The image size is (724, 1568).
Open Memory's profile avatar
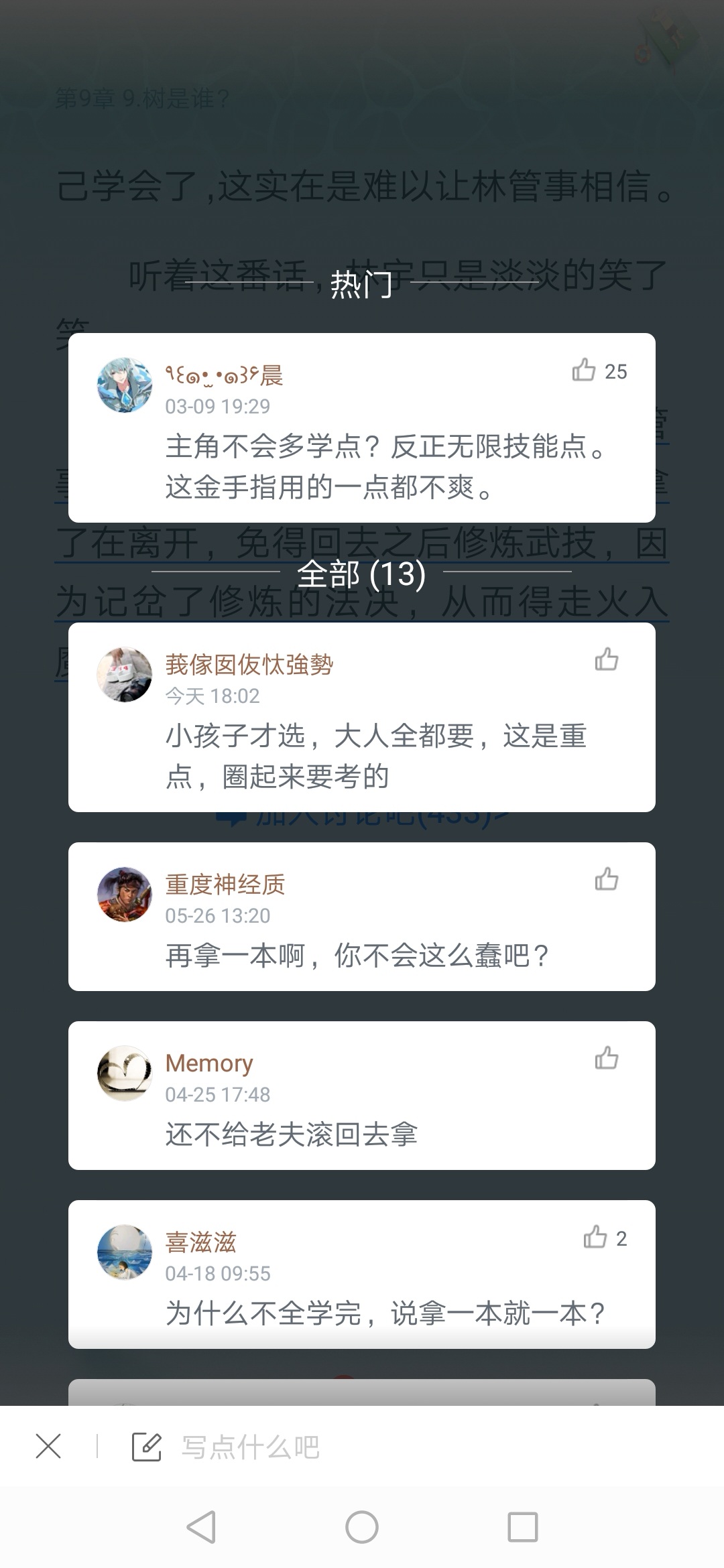[x=125, y=1073]
